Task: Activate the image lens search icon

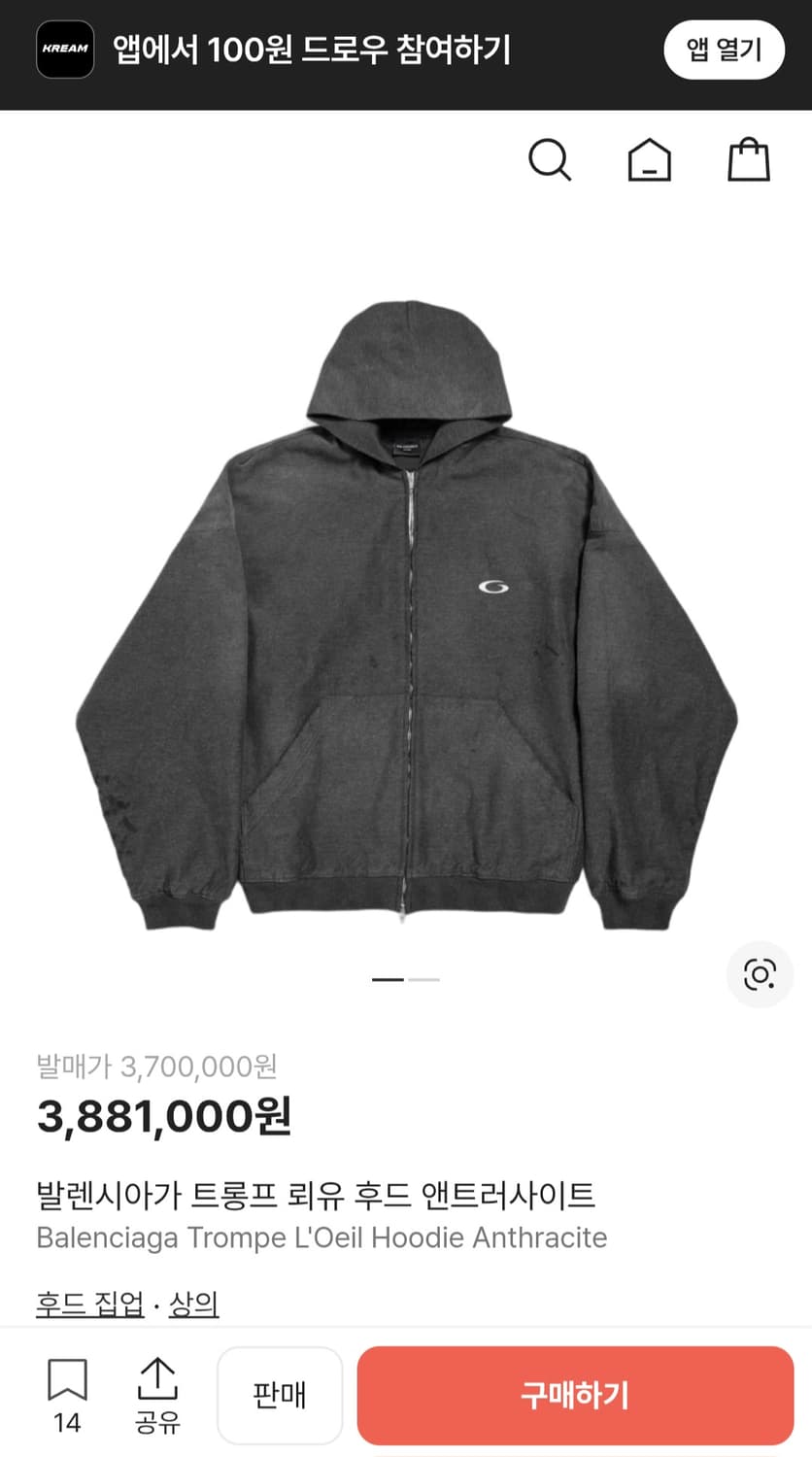Action: tap(761, 973)
